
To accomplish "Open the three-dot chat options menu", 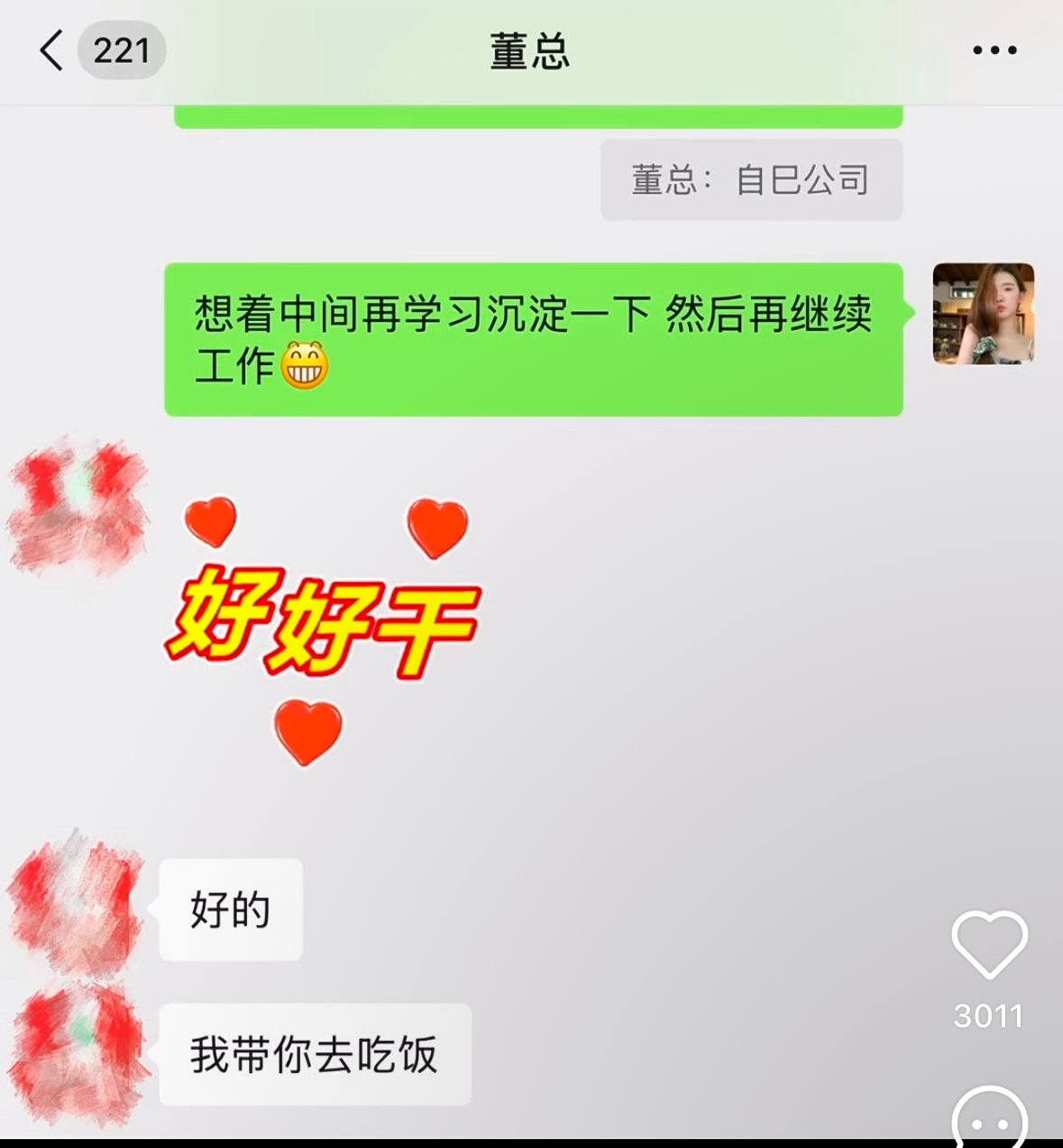I will point(993,51).
